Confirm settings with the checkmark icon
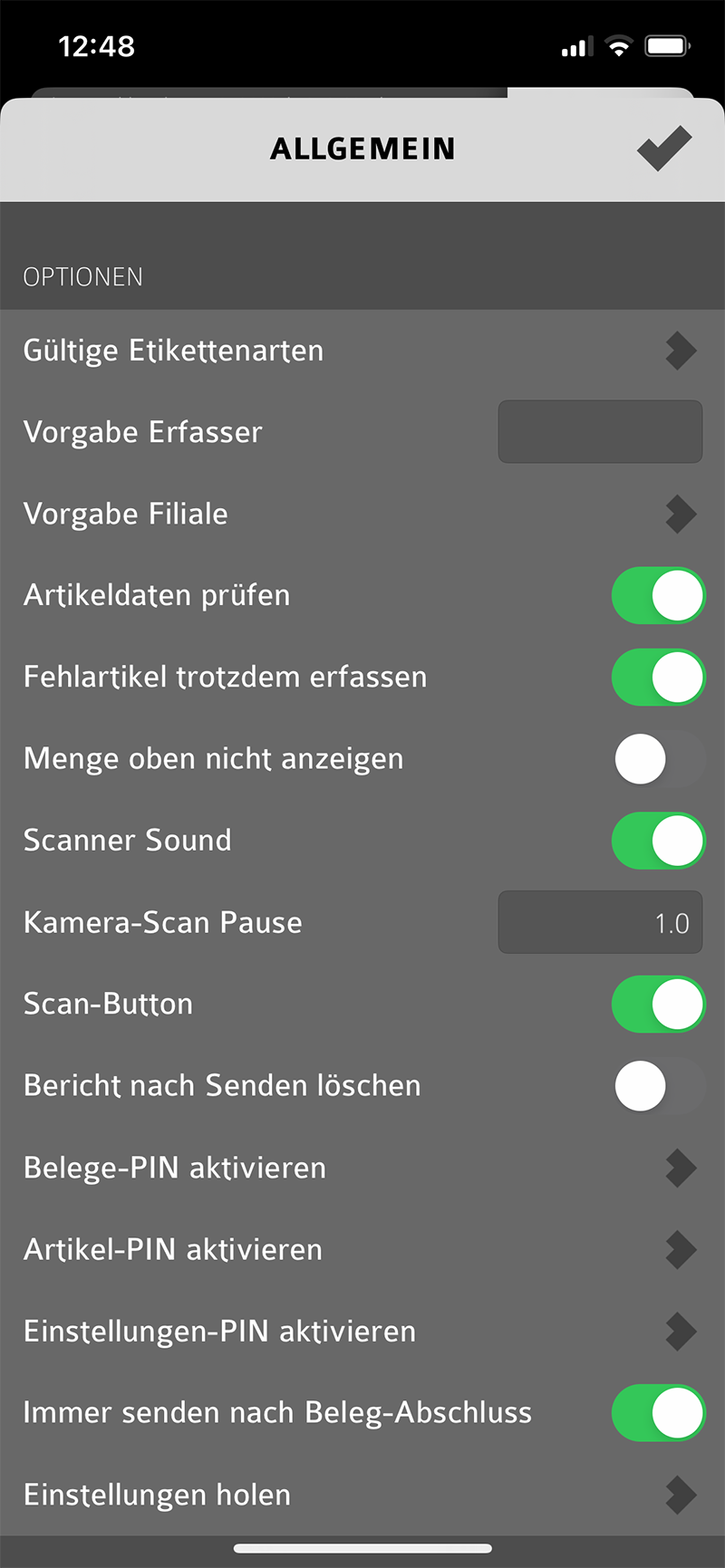The width and height of the screenshot is (725, 1568). click(663, 149)
